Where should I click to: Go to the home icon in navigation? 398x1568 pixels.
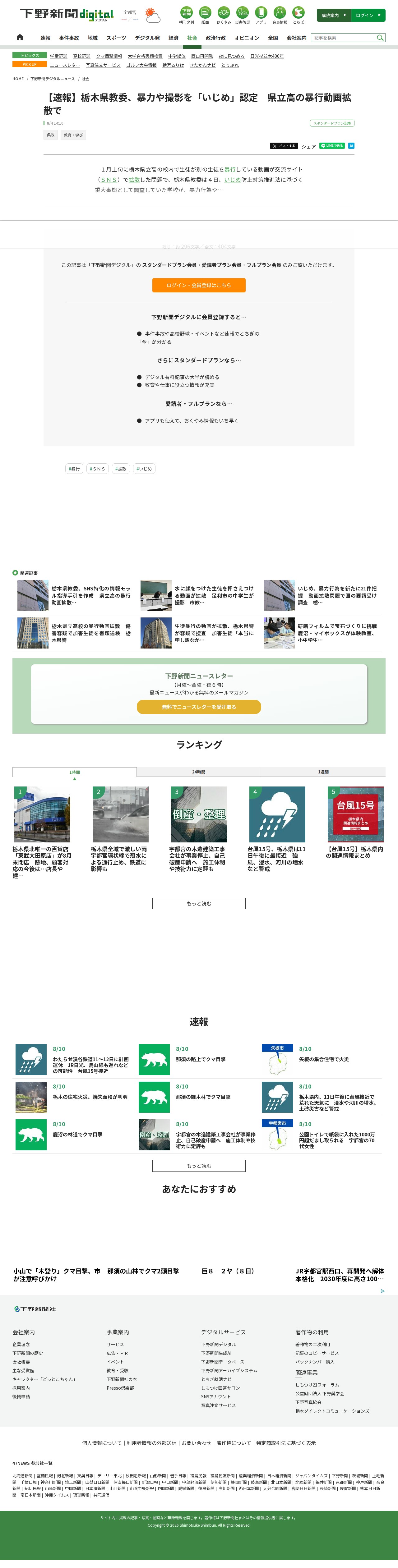pyautogui.click(x=20, y=37)
